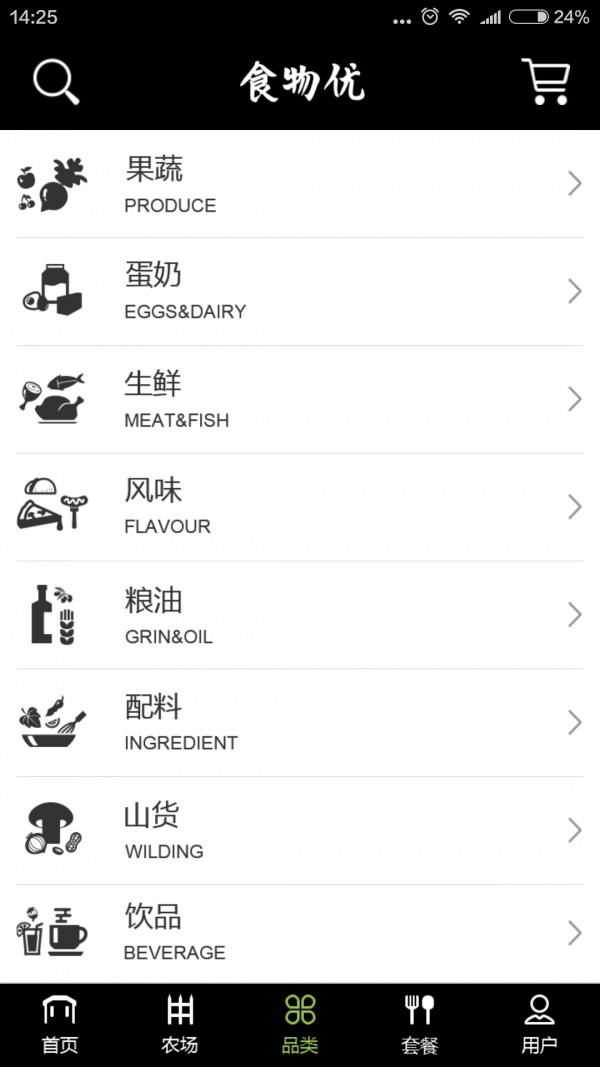Open the search magnifier icon
The width and height of the screenshot is (600, 1067).
click(x=56, y=82)
